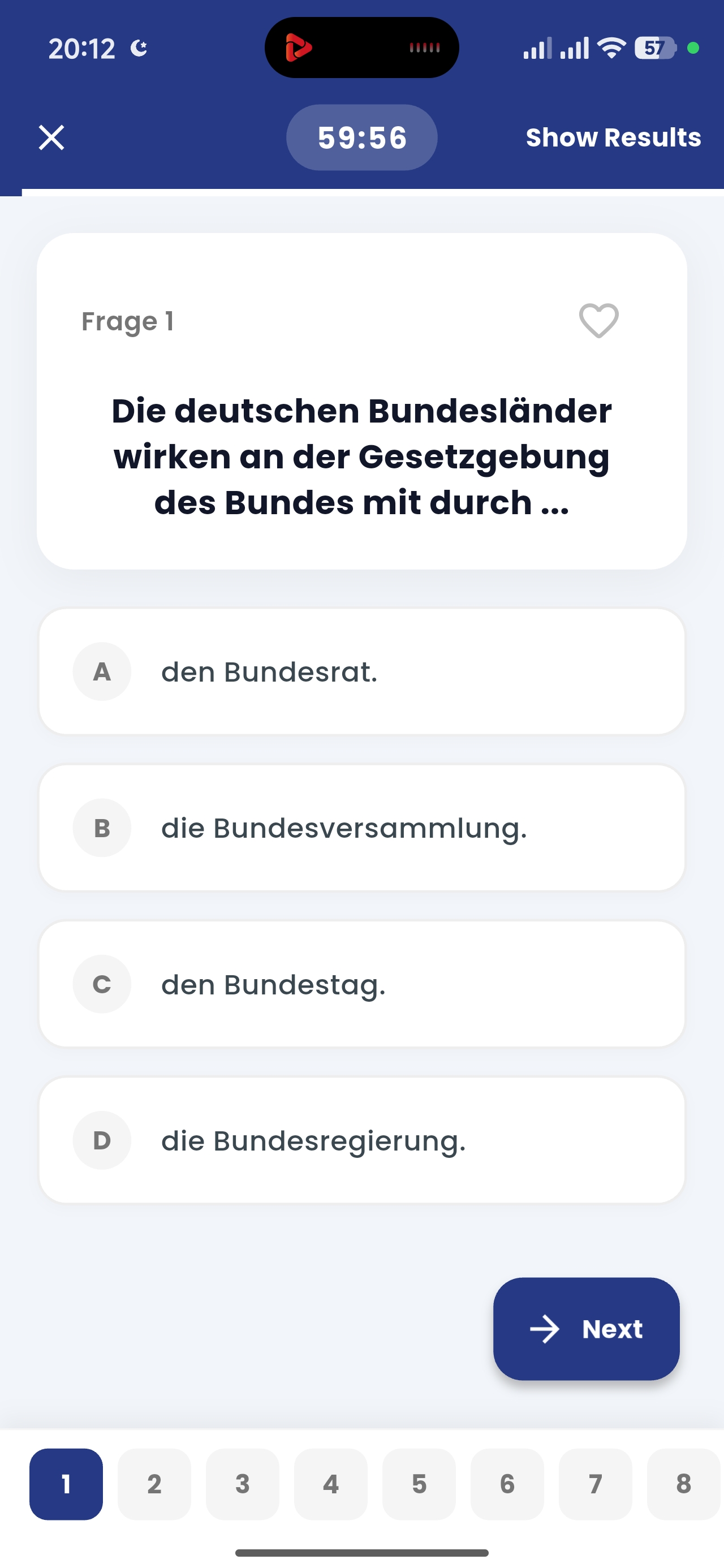This screenshot has width=724, height=1568.
Task: Go to question 7
Action: [x=596, y=1484]
